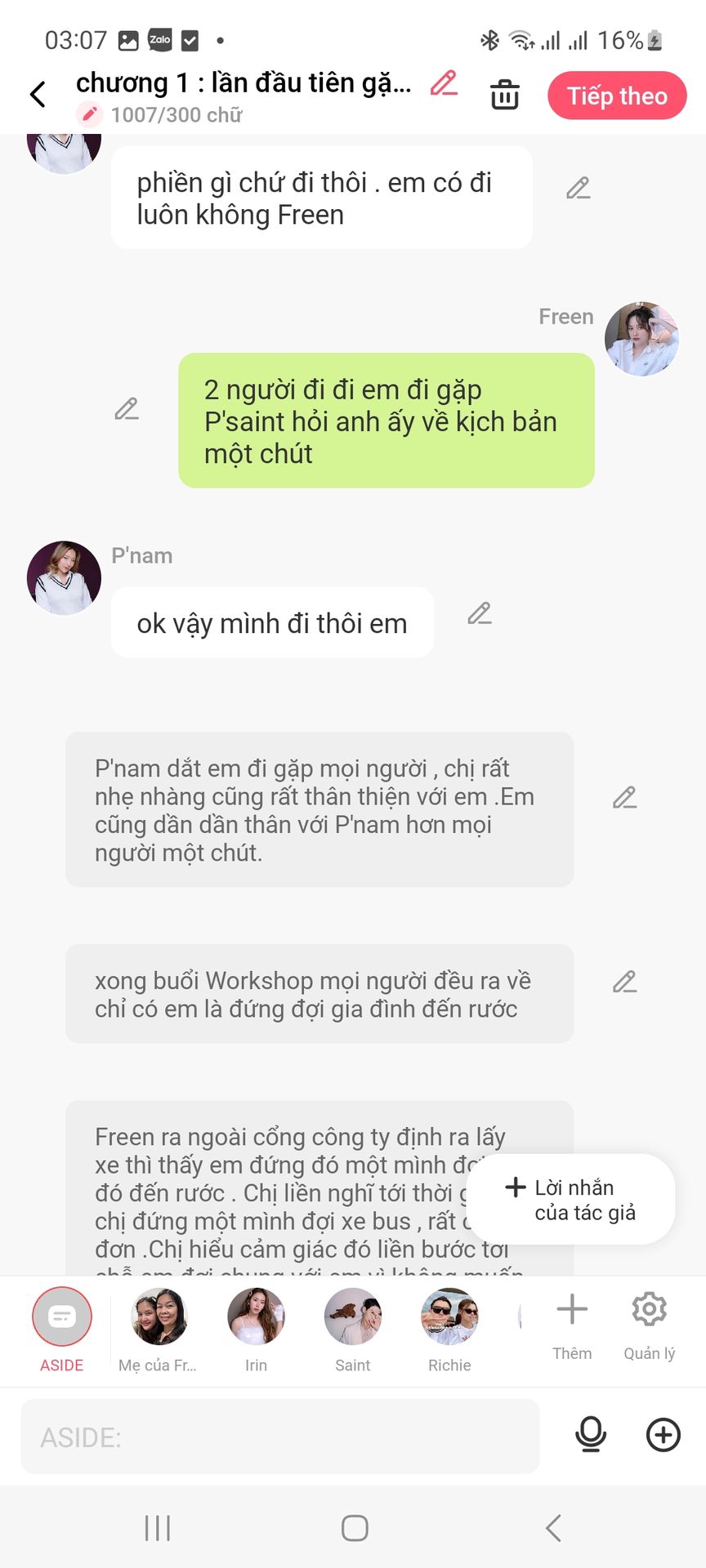
Task: Delete the chapter with the trash icon
Action: pos(504,96)
